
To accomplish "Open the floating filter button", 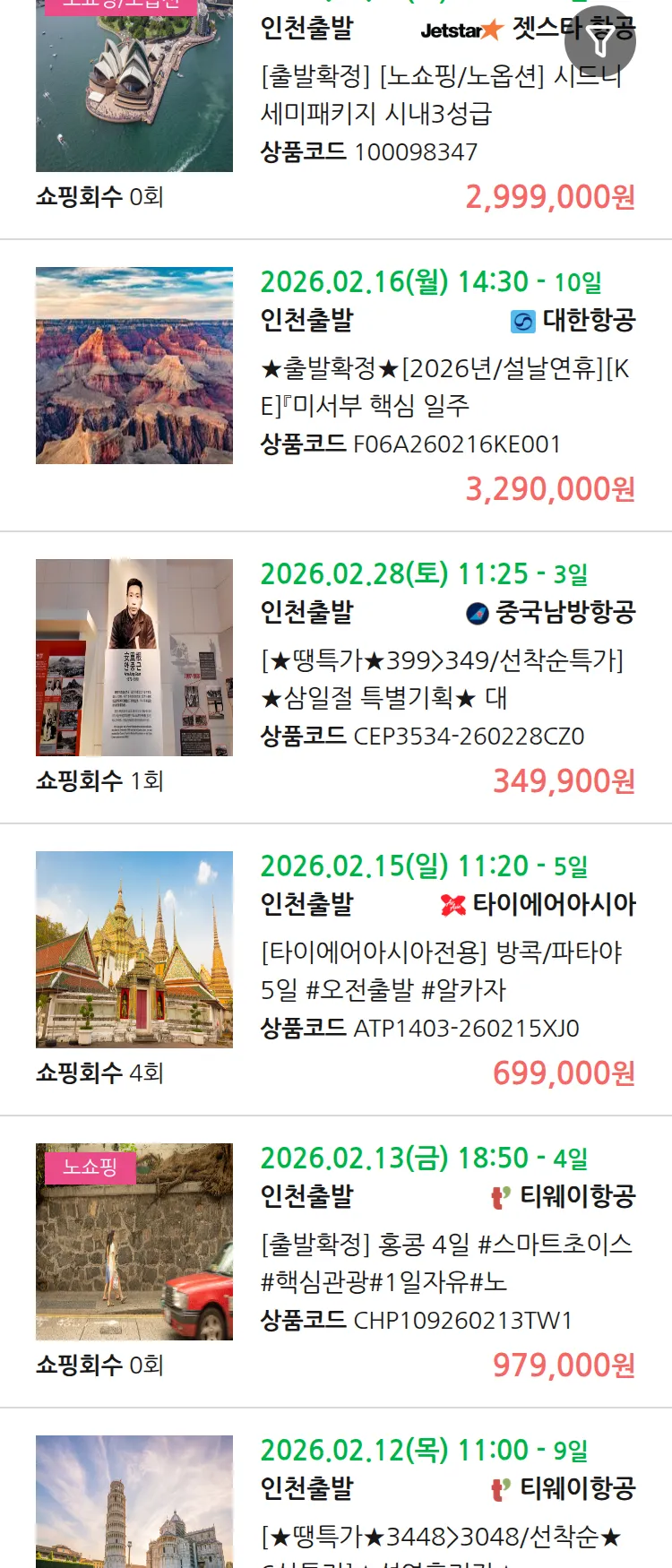I will (600, 41).
